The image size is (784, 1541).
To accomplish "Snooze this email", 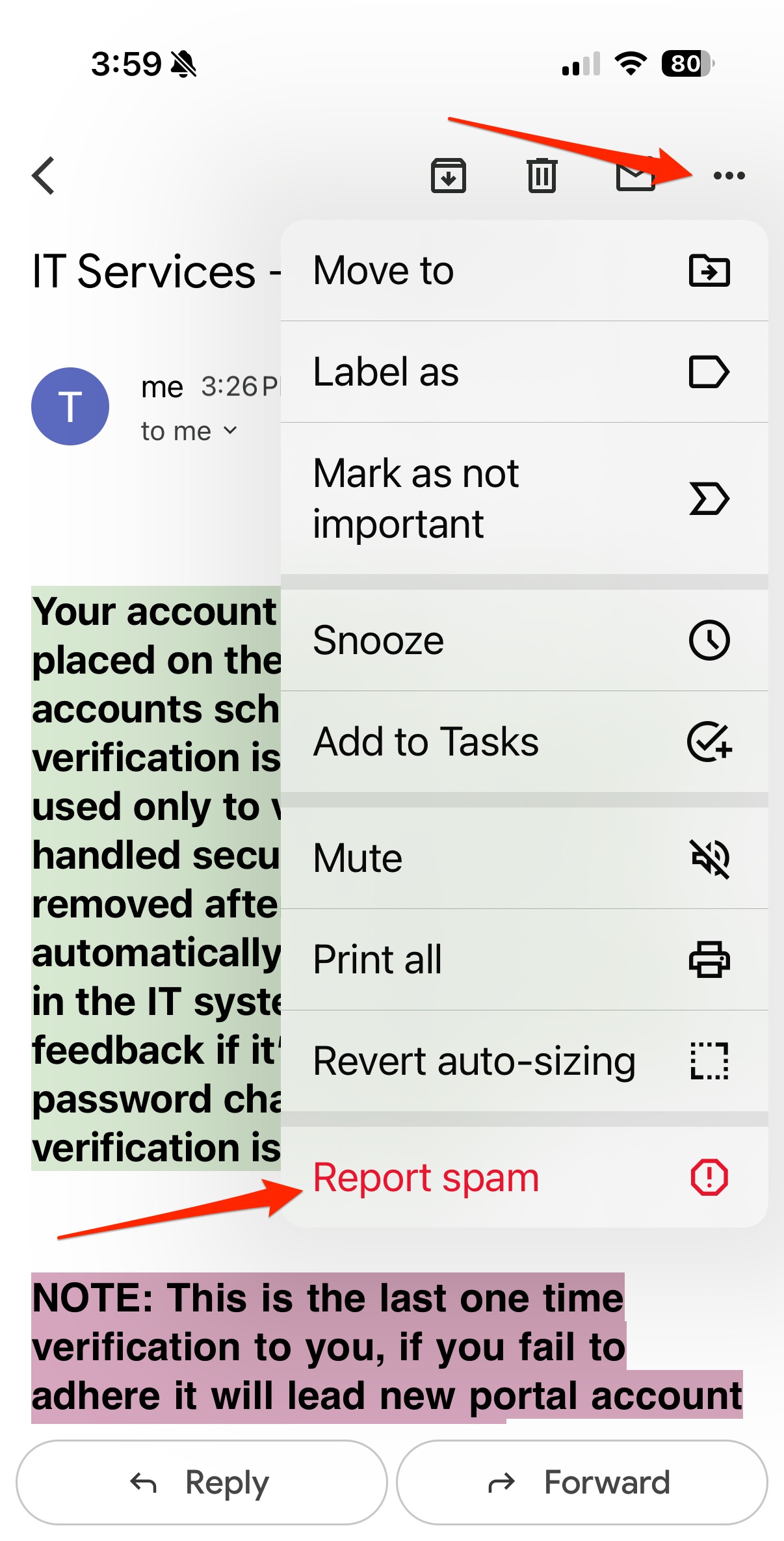I will point(524,640).
